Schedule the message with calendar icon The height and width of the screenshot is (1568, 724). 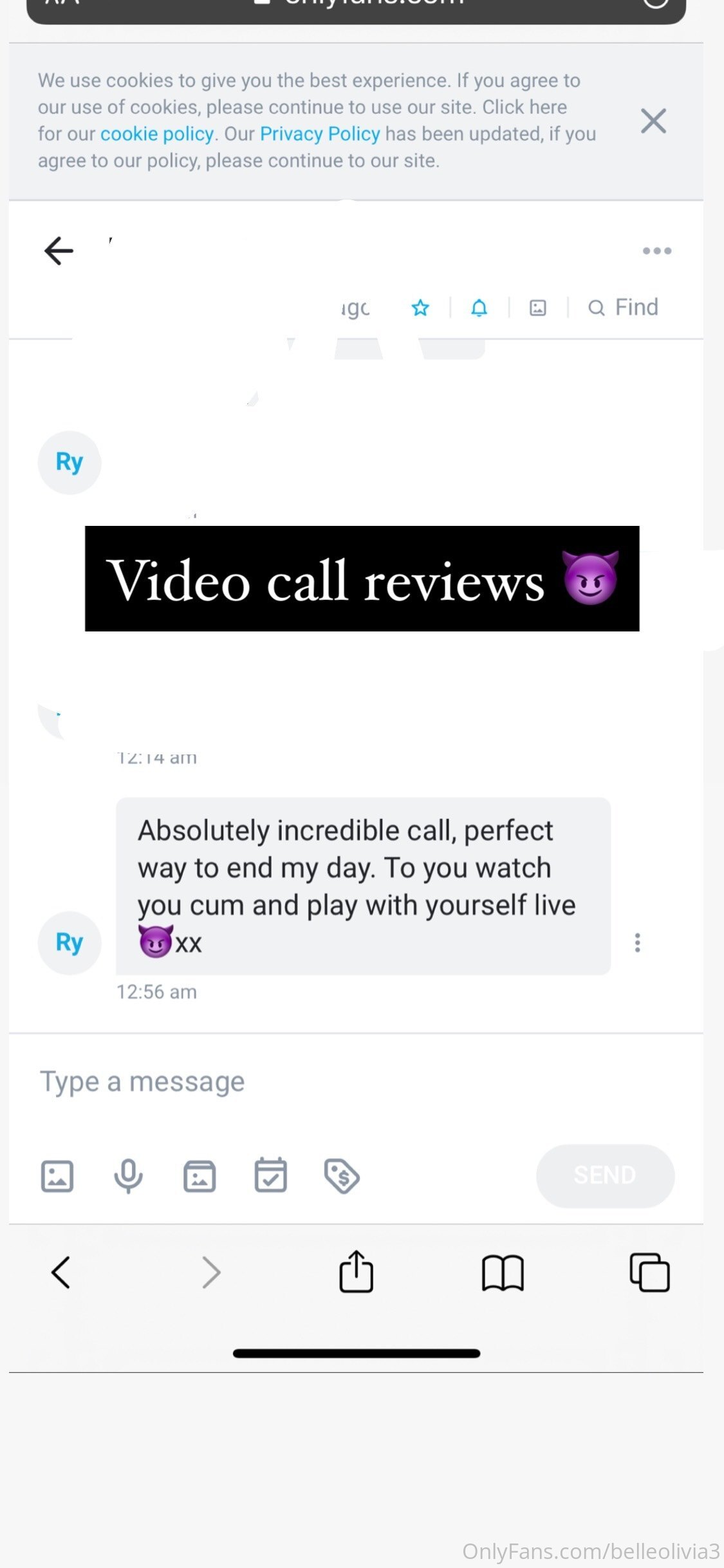coord(270,1175)
